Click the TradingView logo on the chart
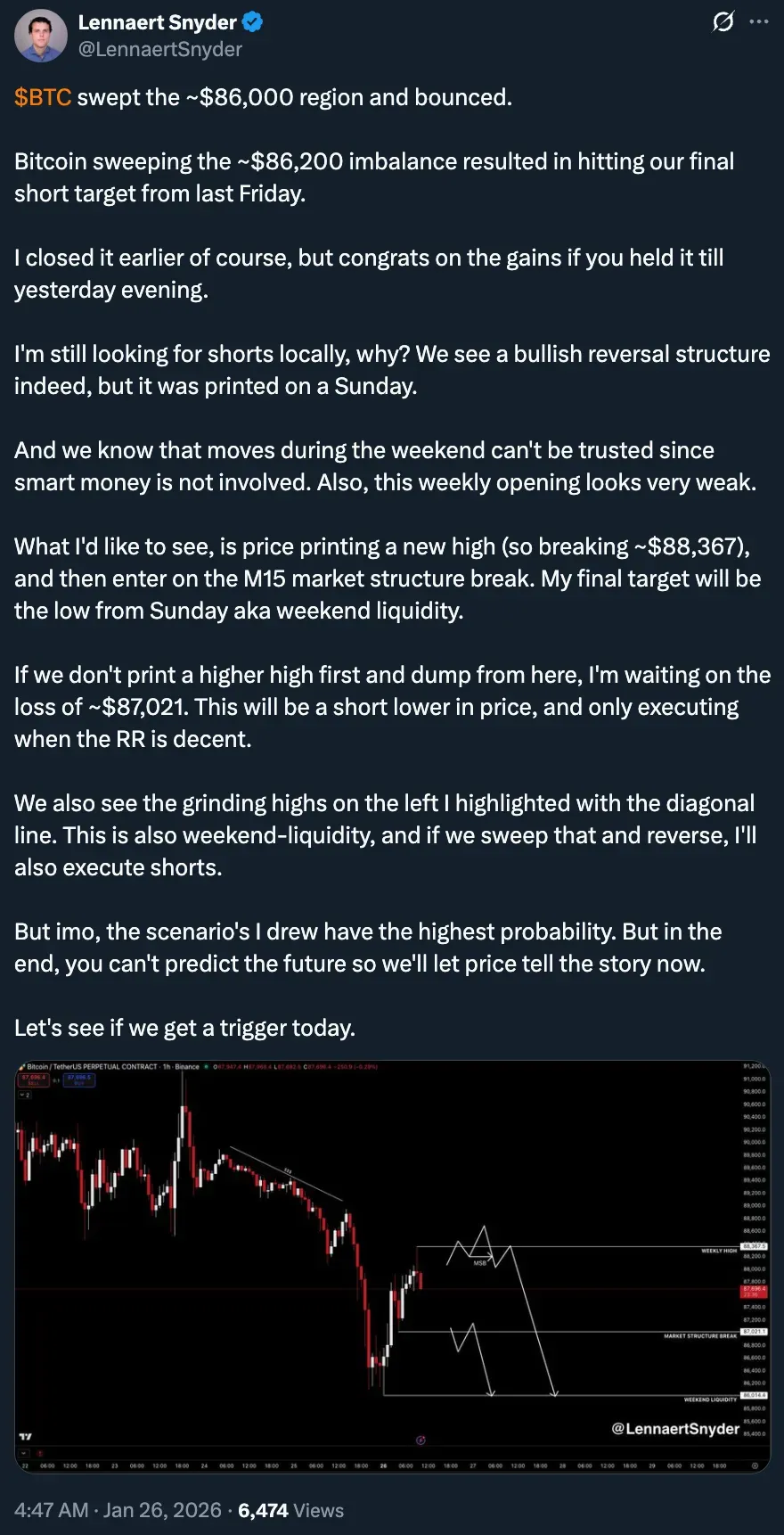This screenshot has width=784, height=1535. (x=26, y=1436)
